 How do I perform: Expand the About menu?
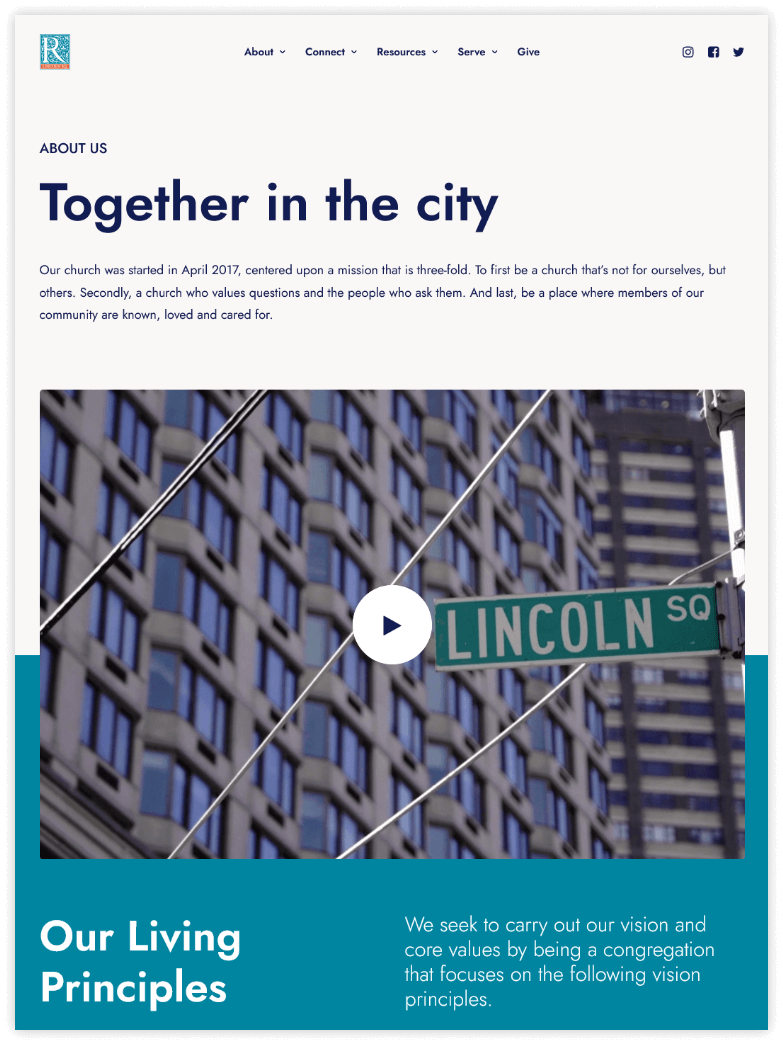pos(264,52)
